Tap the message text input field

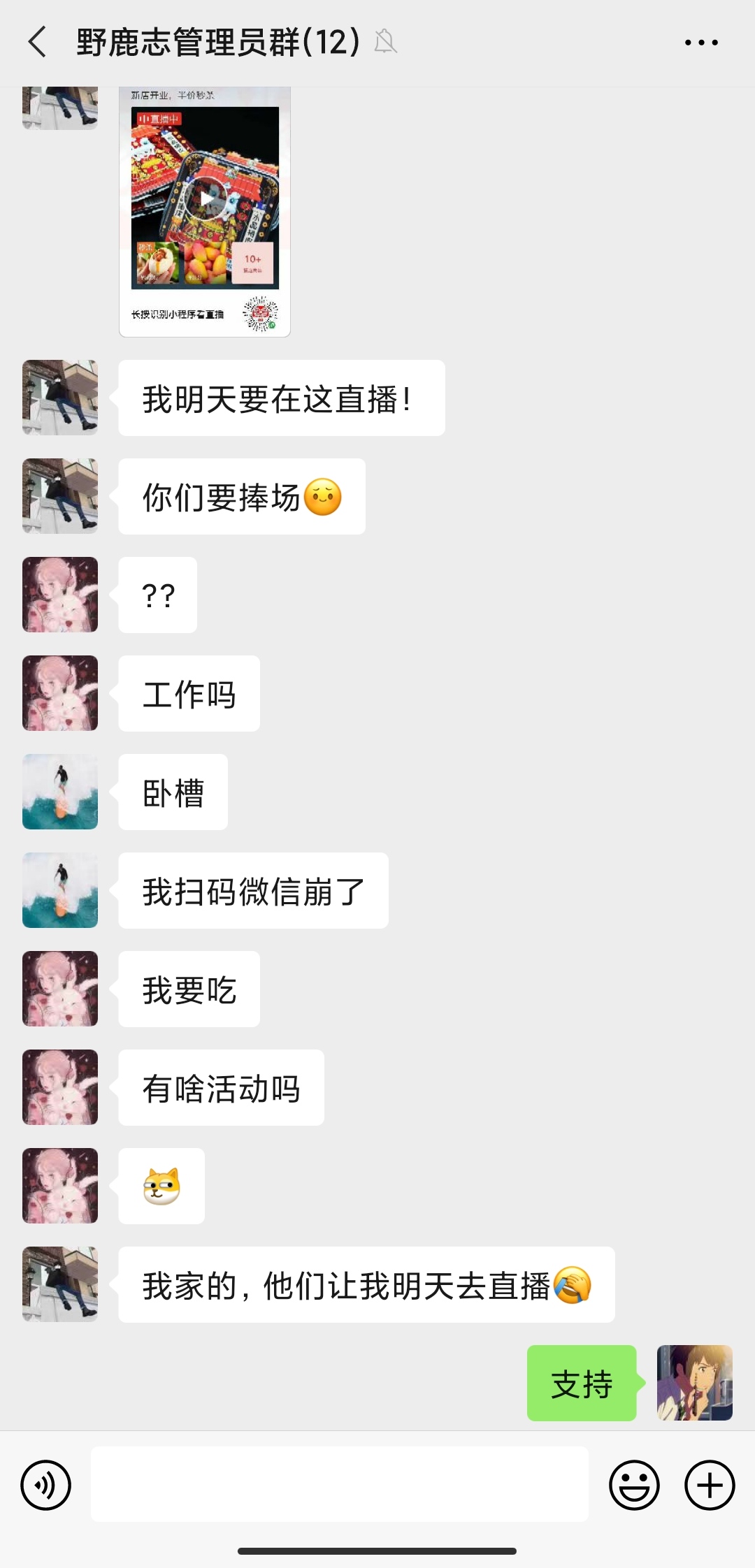(340, 1484)
